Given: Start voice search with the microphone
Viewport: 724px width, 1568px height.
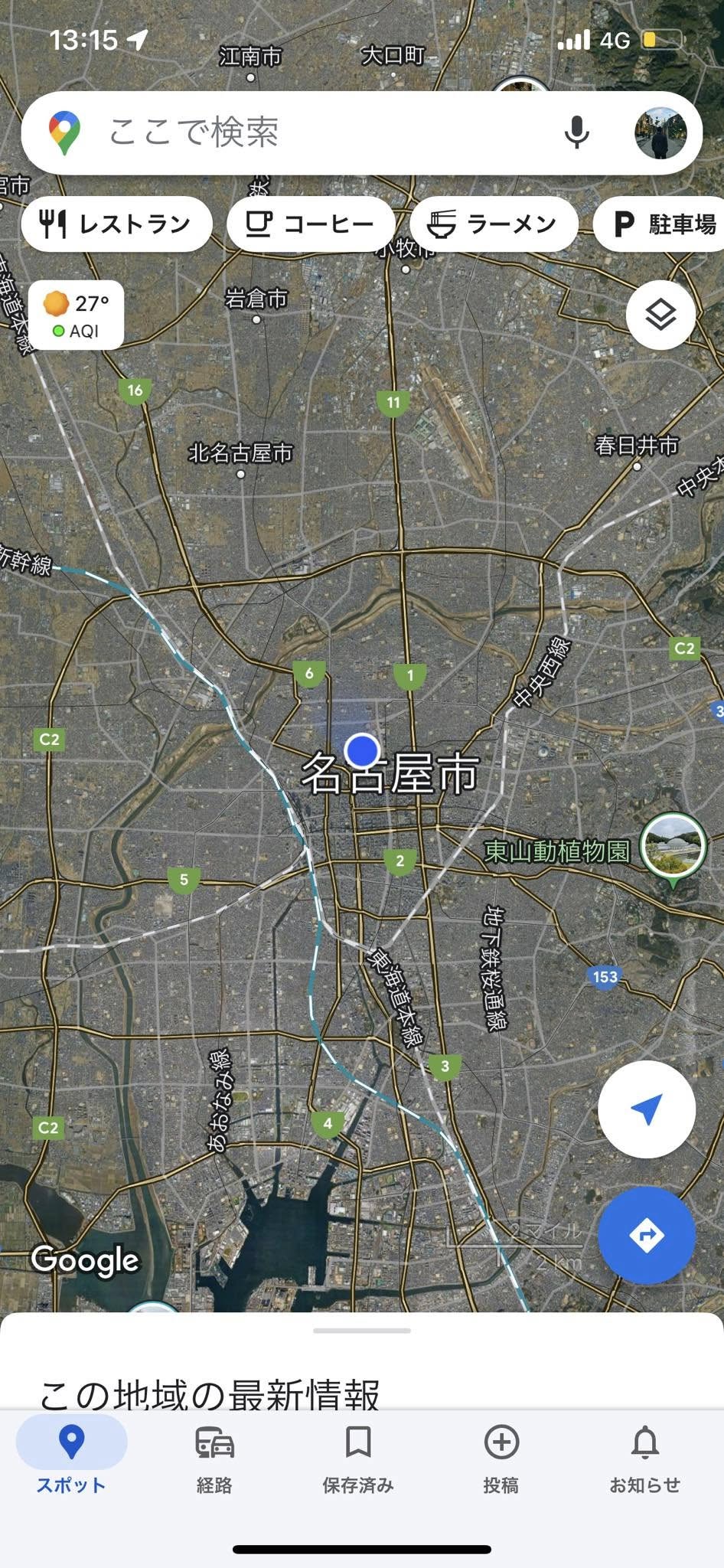Looking at the screenshot, I should click(x=576, y=132).
